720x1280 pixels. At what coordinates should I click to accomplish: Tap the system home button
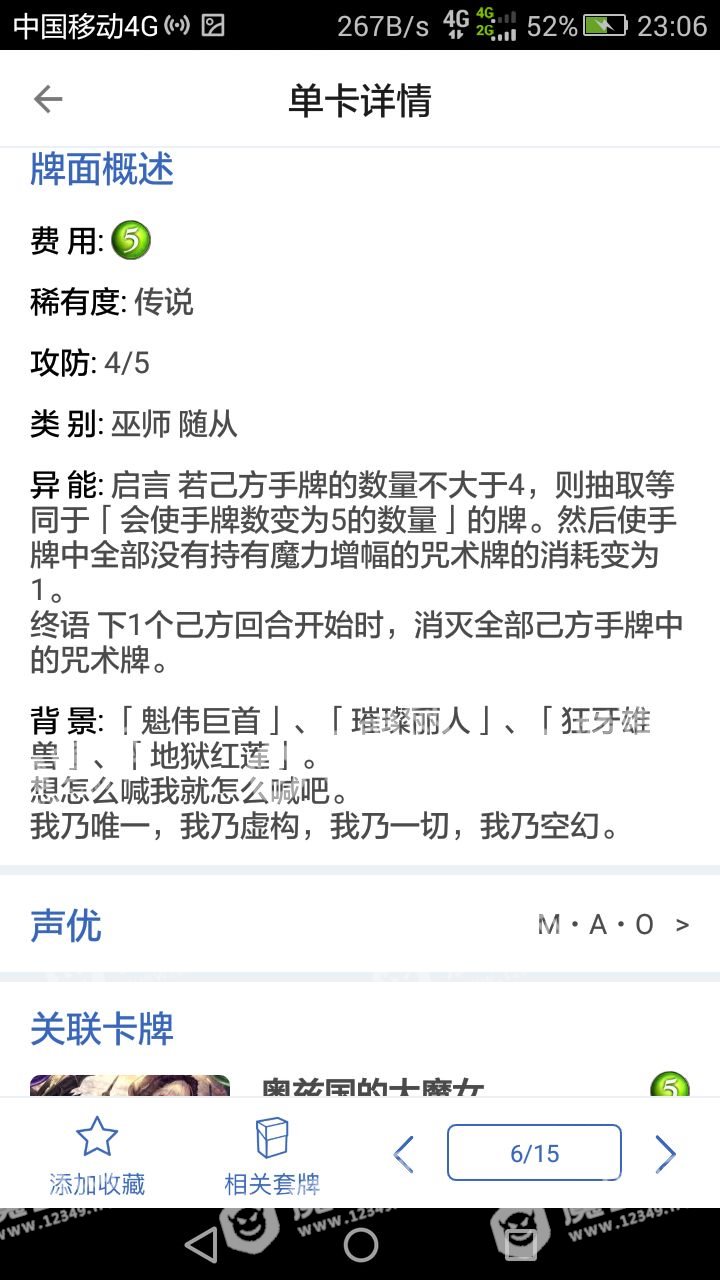pos(360,1245)
